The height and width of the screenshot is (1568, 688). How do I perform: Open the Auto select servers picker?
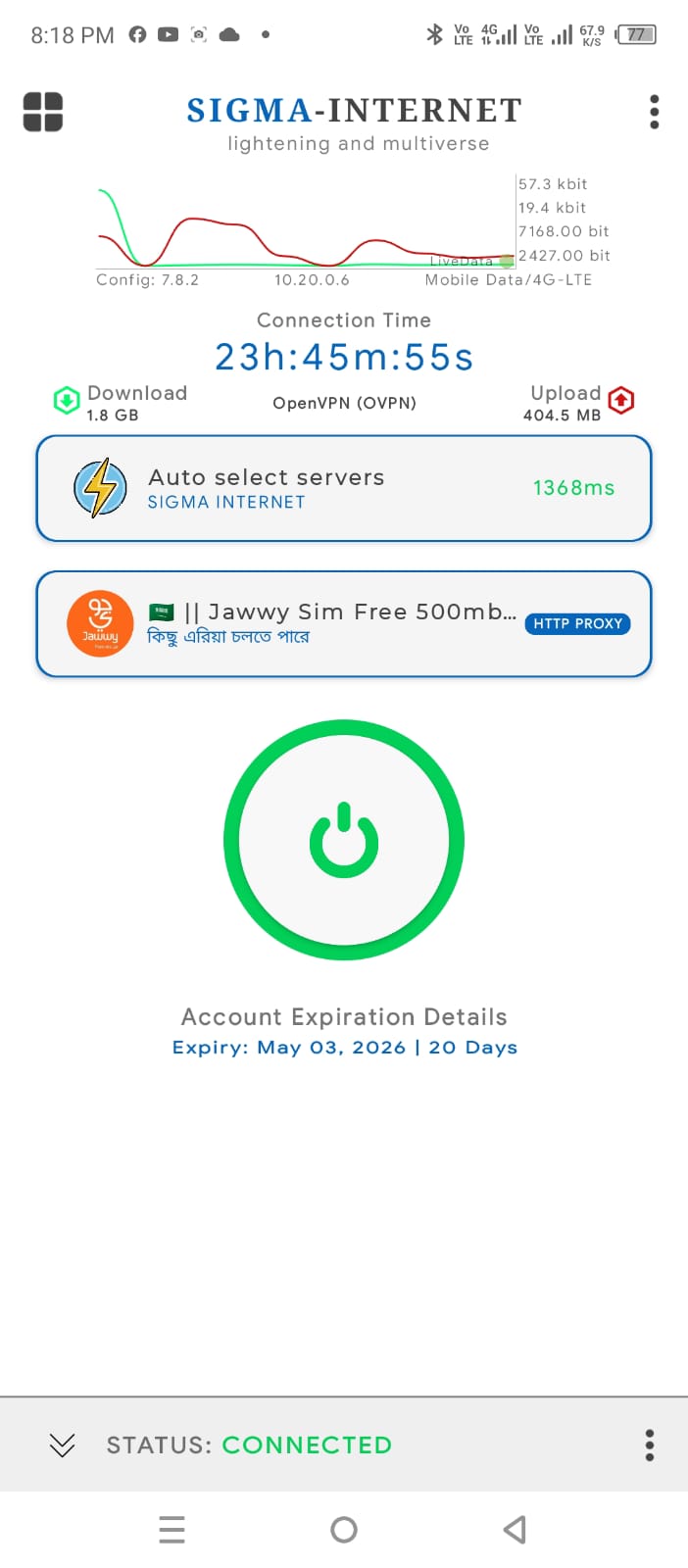coord(344,488)
